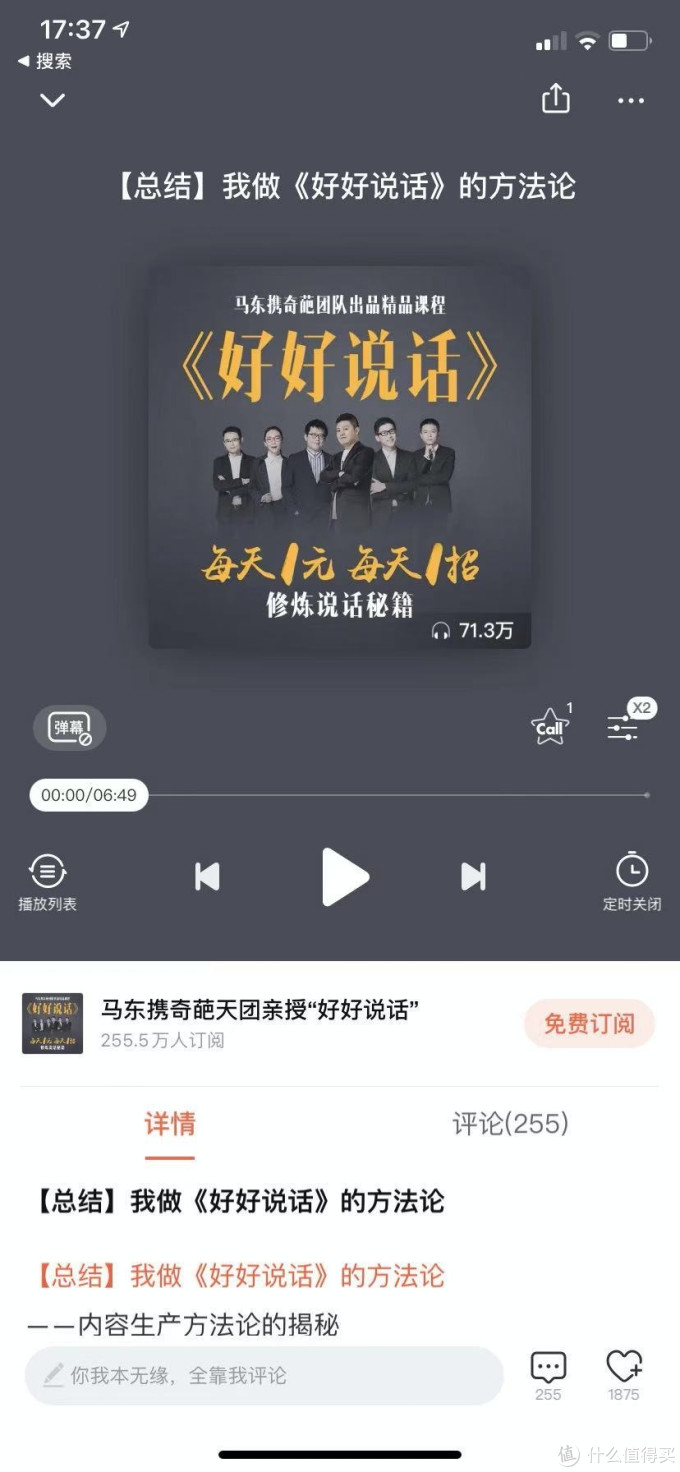
Task: Open the 播放列表 playlist
Action: (x=47, y=882)
